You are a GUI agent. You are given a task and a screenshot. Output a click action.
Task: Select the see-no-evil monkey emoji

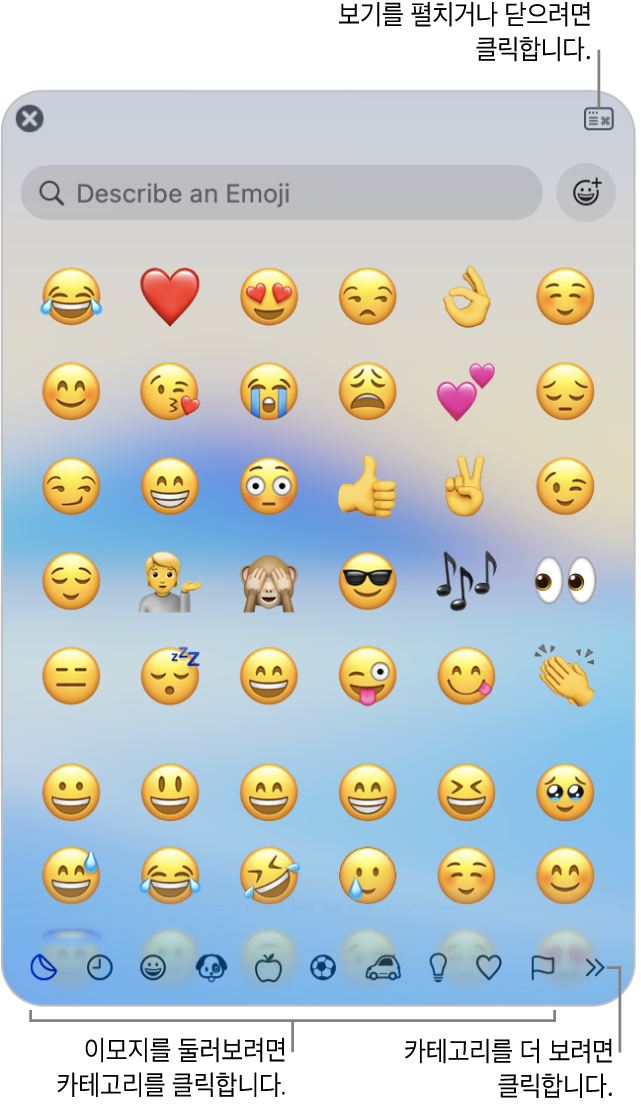(x=269, y=581)
